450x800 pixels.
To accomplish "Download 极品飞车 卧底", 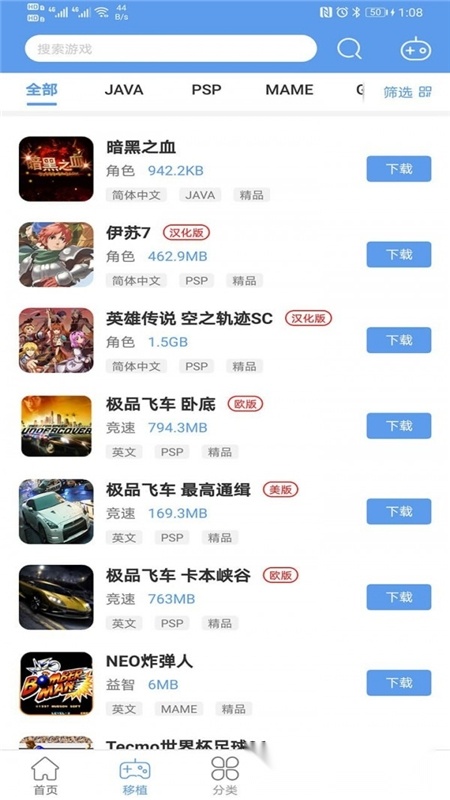I will (x=399, y=426).
